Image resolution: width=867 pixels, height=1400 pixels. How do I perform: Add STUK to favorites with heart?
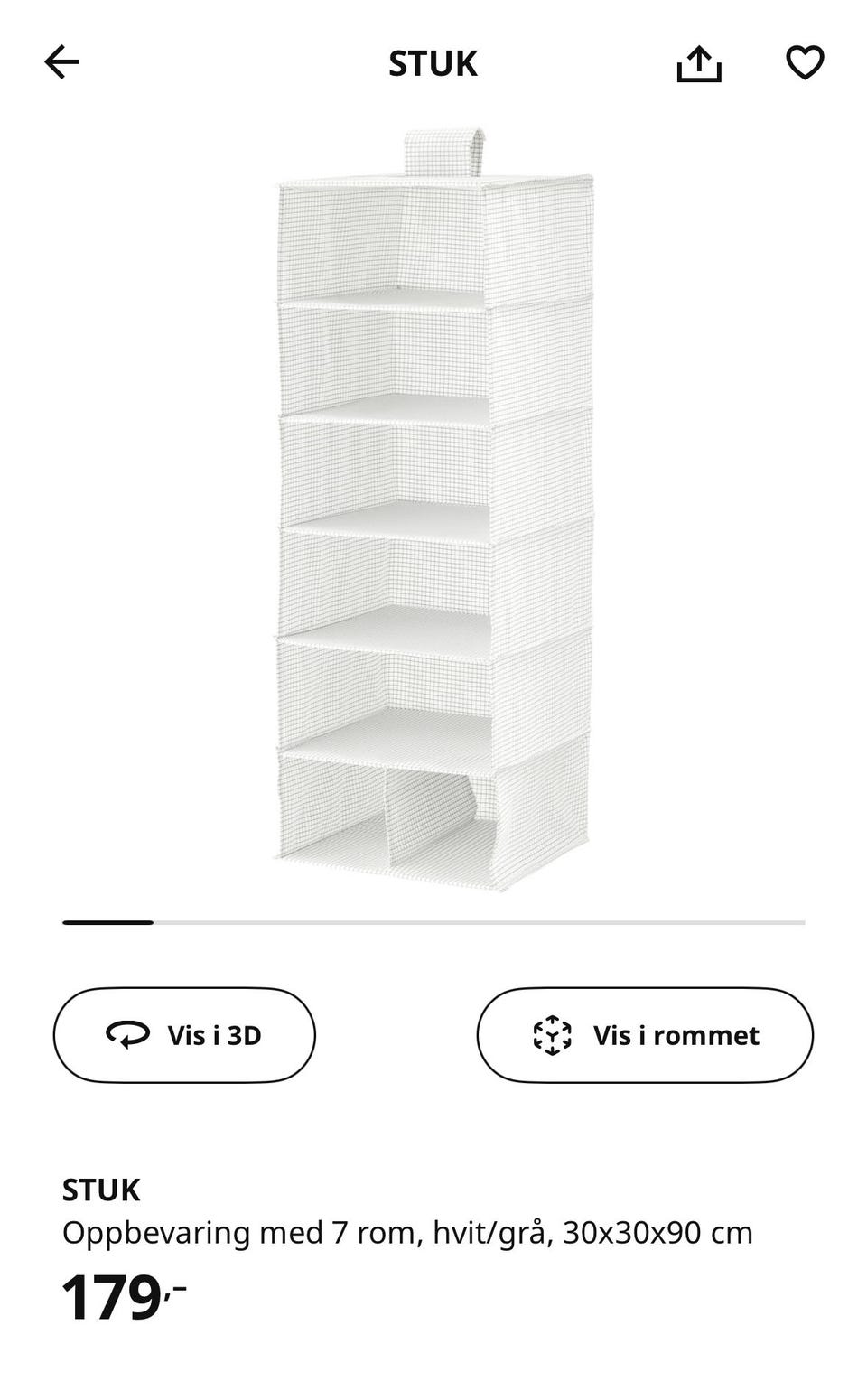click(x=804, y=62)
